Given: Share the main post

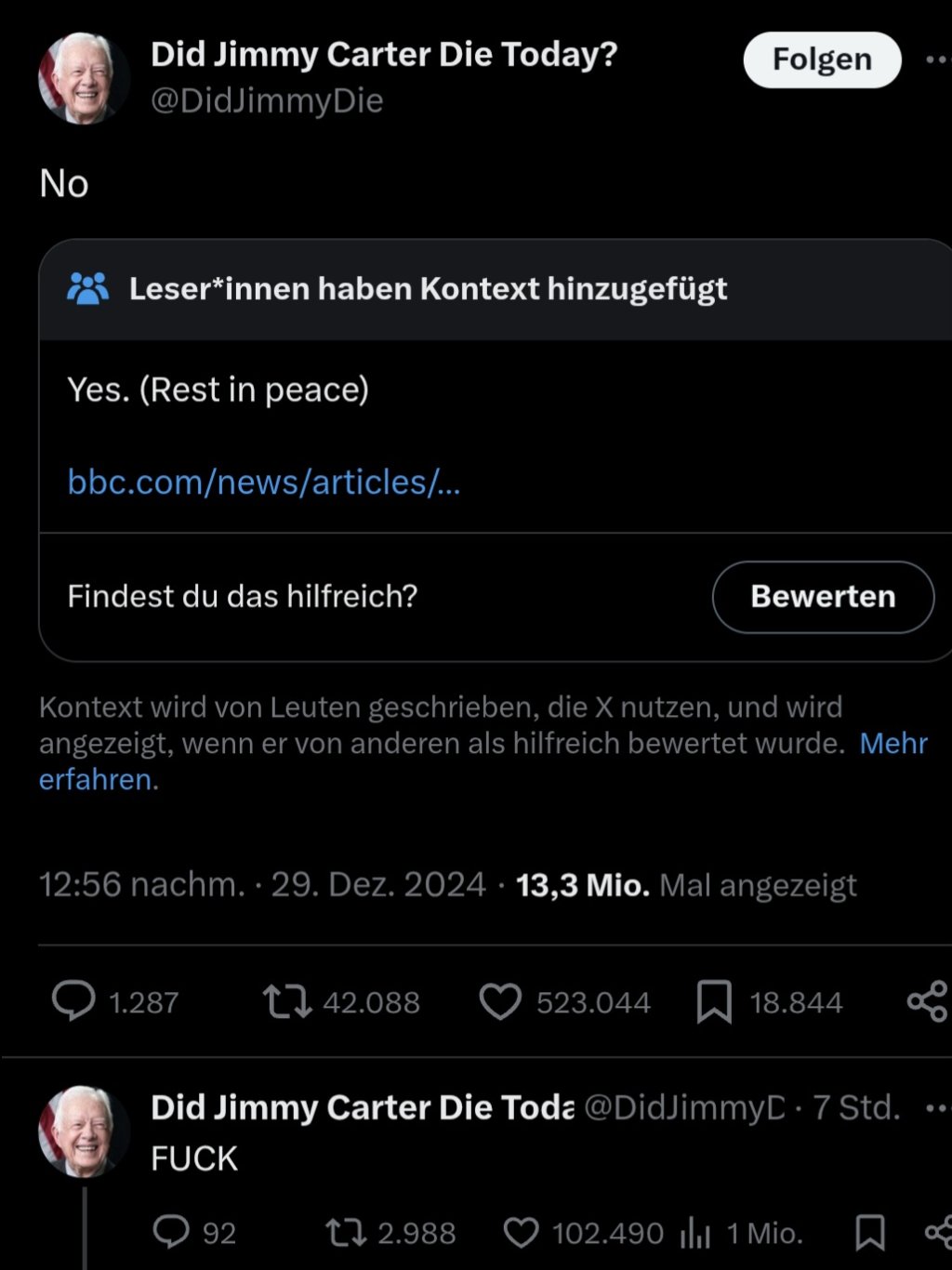Looking at the screenshot, I should click(x=927, y=1001).
